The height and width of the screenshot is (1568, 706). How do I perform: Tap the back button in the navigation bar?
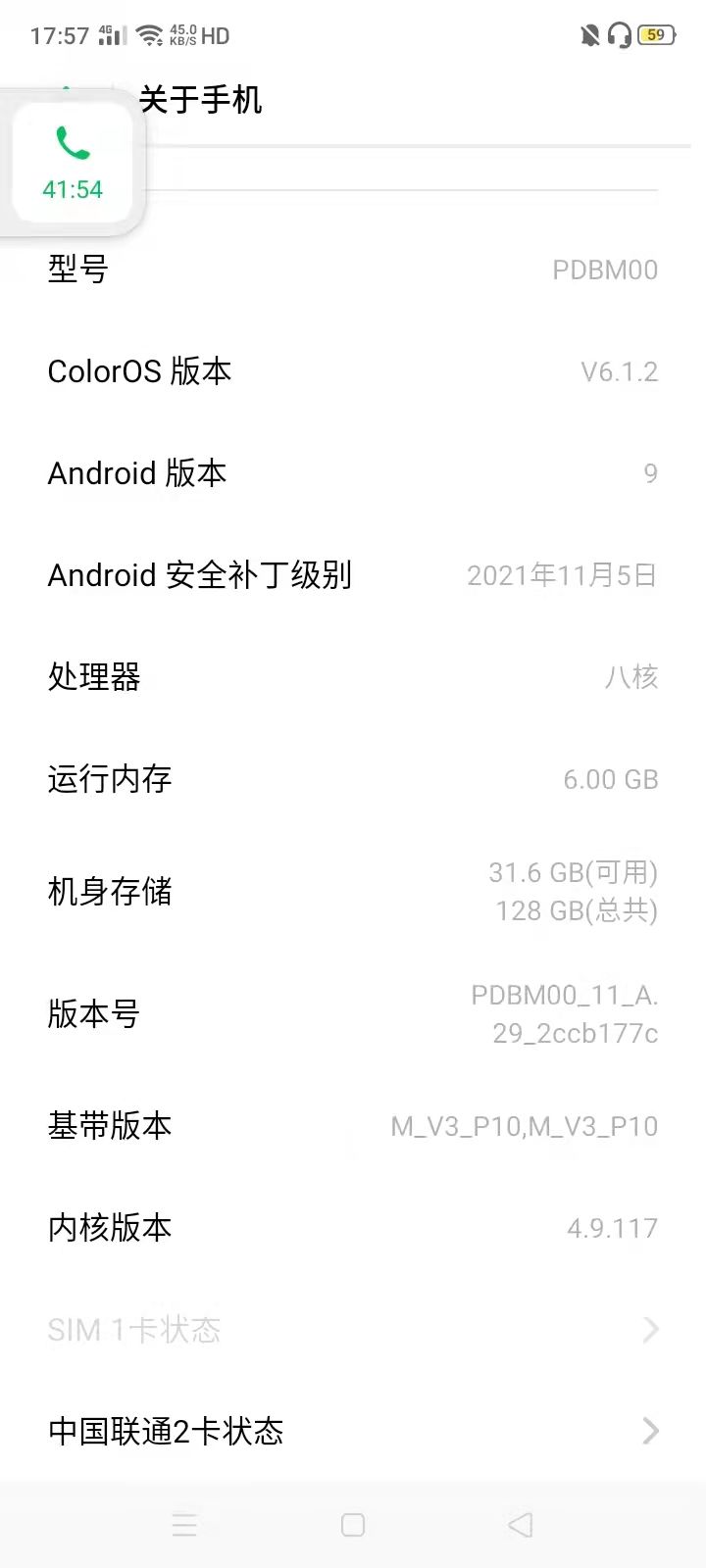[x=520, y=1525]
